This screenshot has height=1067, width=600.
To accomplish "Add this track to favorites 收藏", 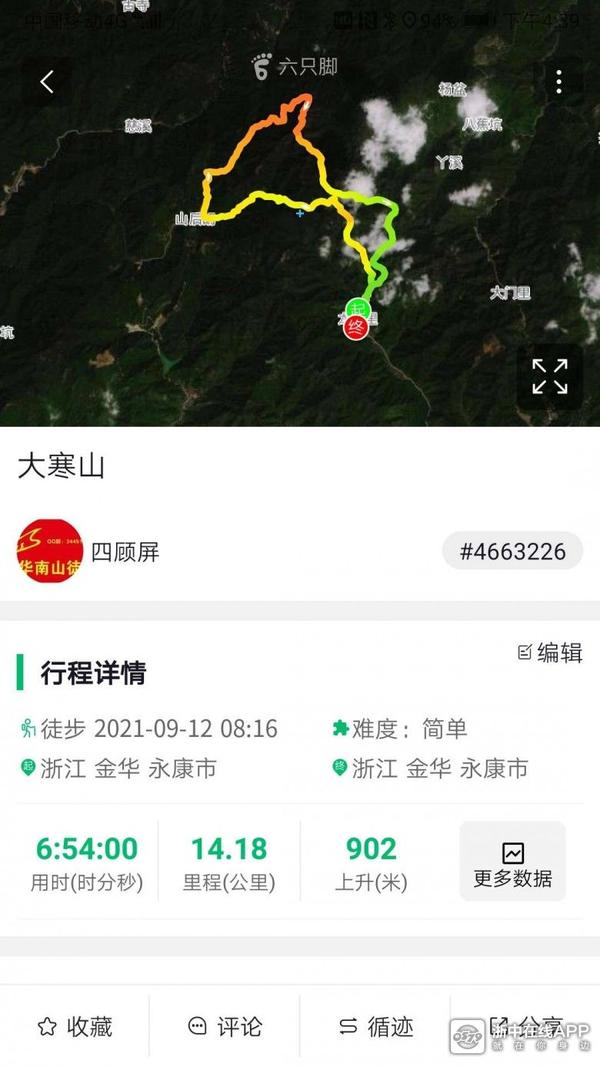I will pyautogui.click(x=75, y=1026).
